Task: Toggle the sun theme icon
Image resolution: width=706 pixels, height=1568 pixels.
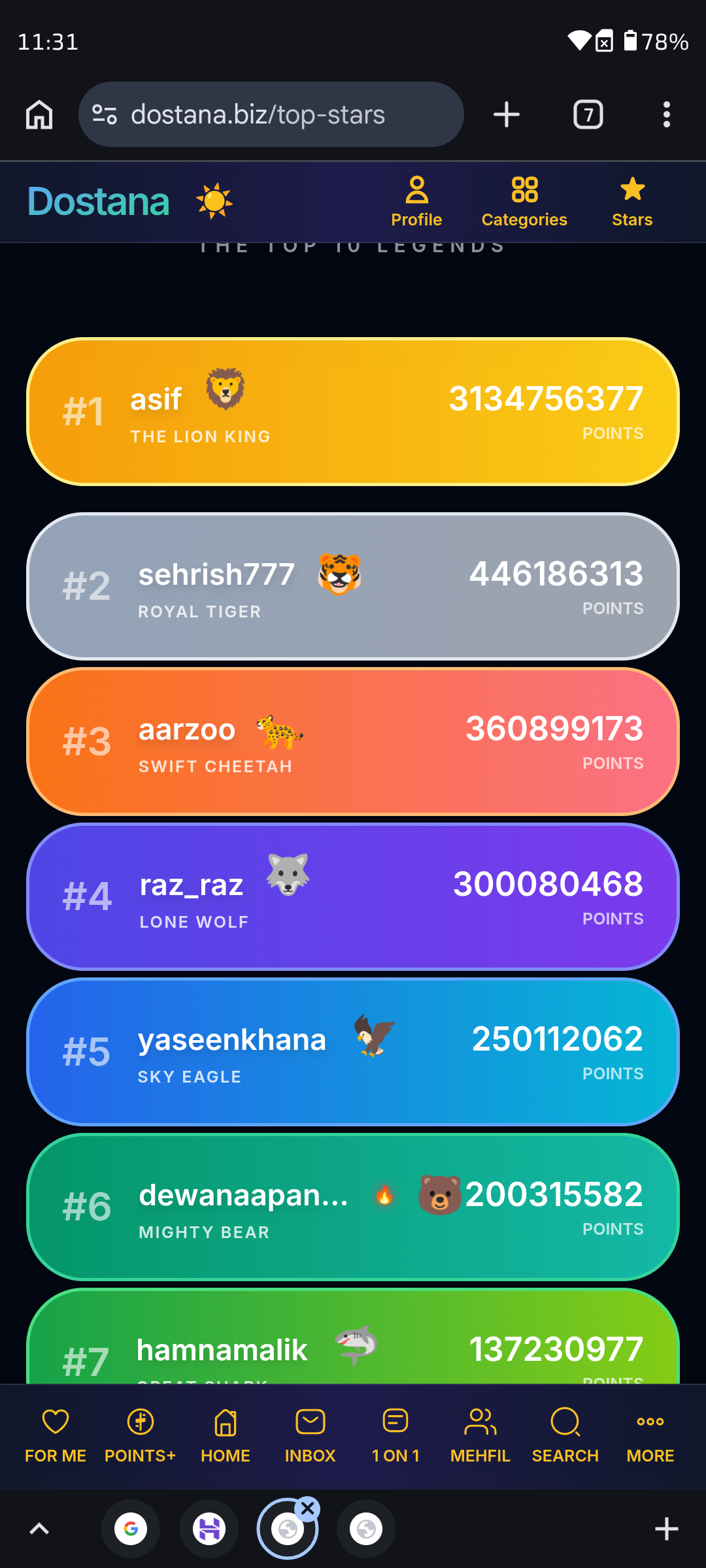Action: click(x=214, y=201)
